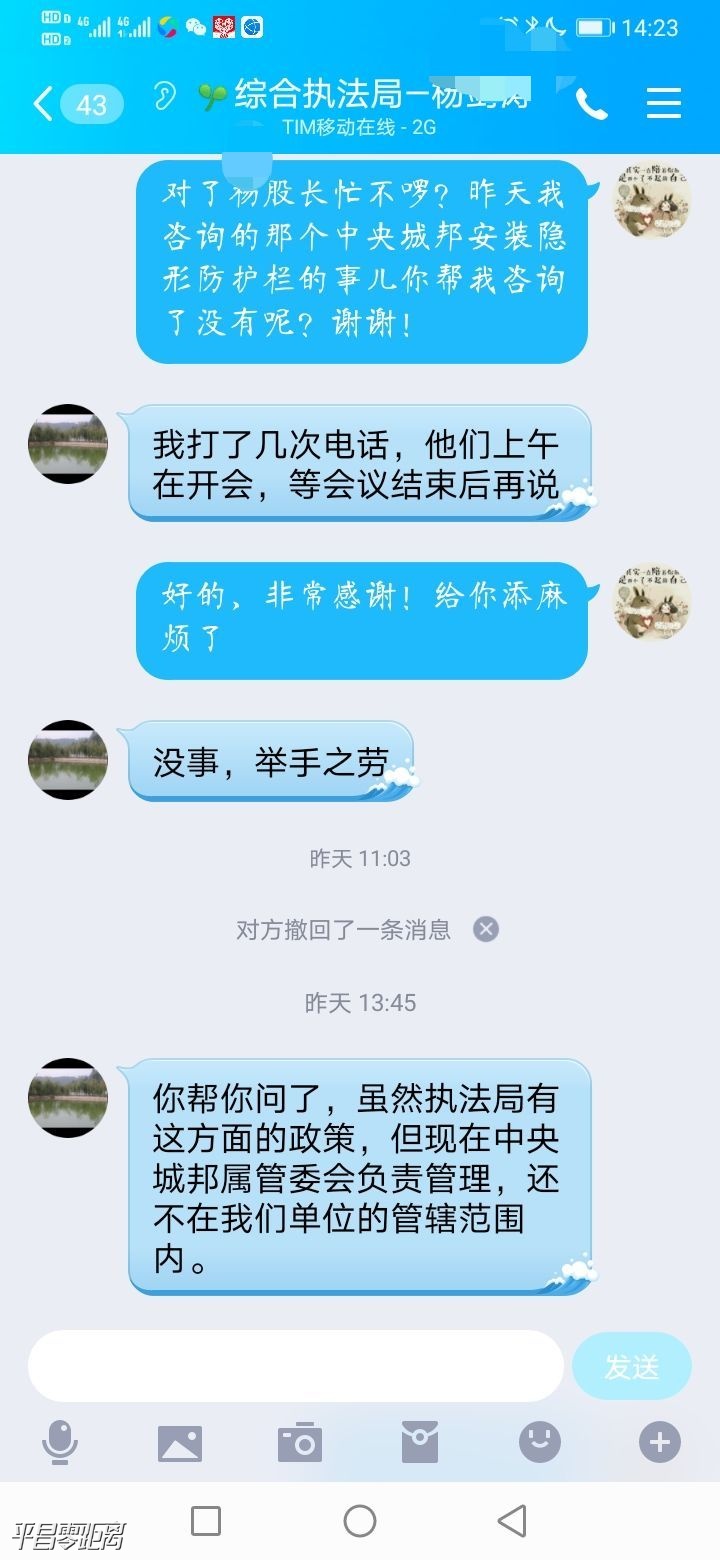Send a red packet

pos(420,1442)
